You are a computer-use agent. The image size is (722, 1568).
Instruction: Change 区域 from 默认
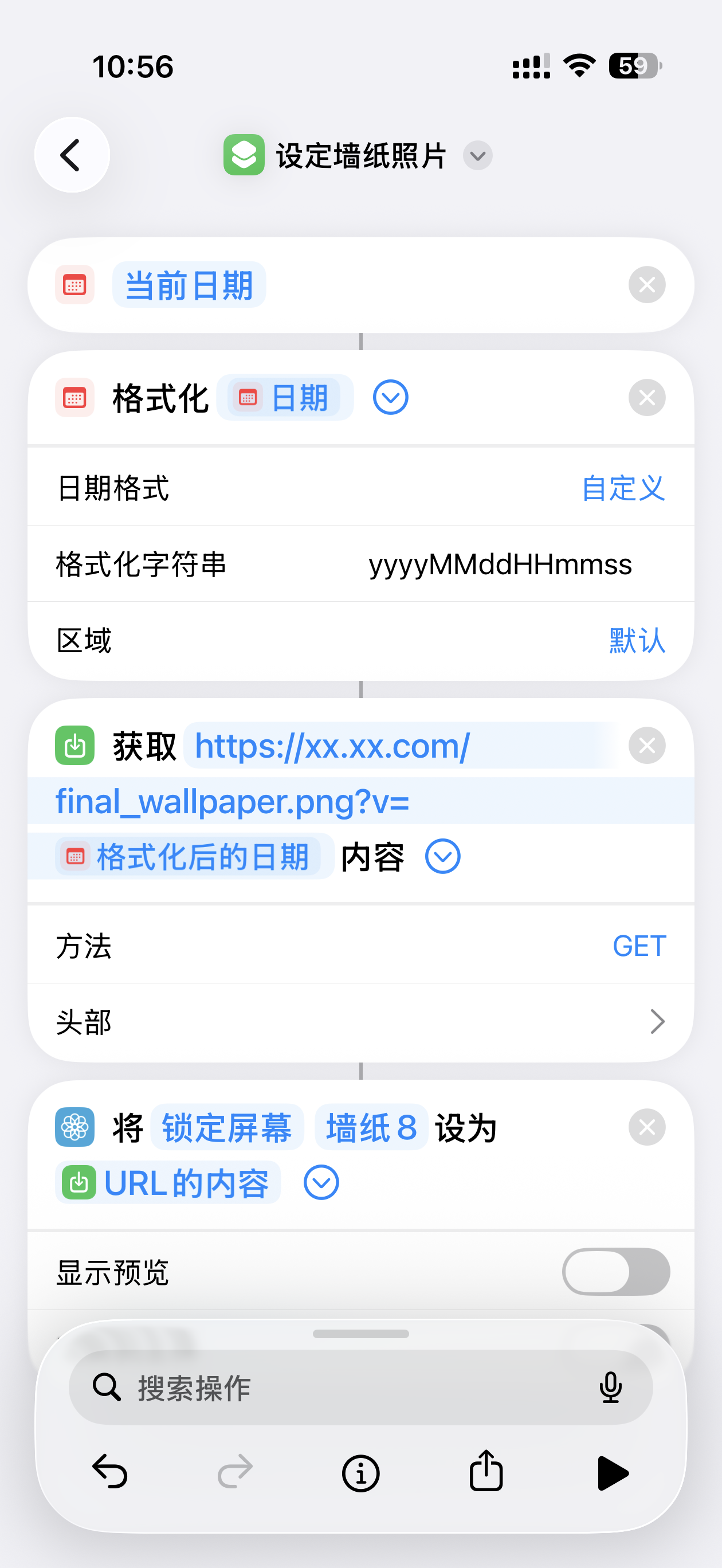[x=637, y=641]
